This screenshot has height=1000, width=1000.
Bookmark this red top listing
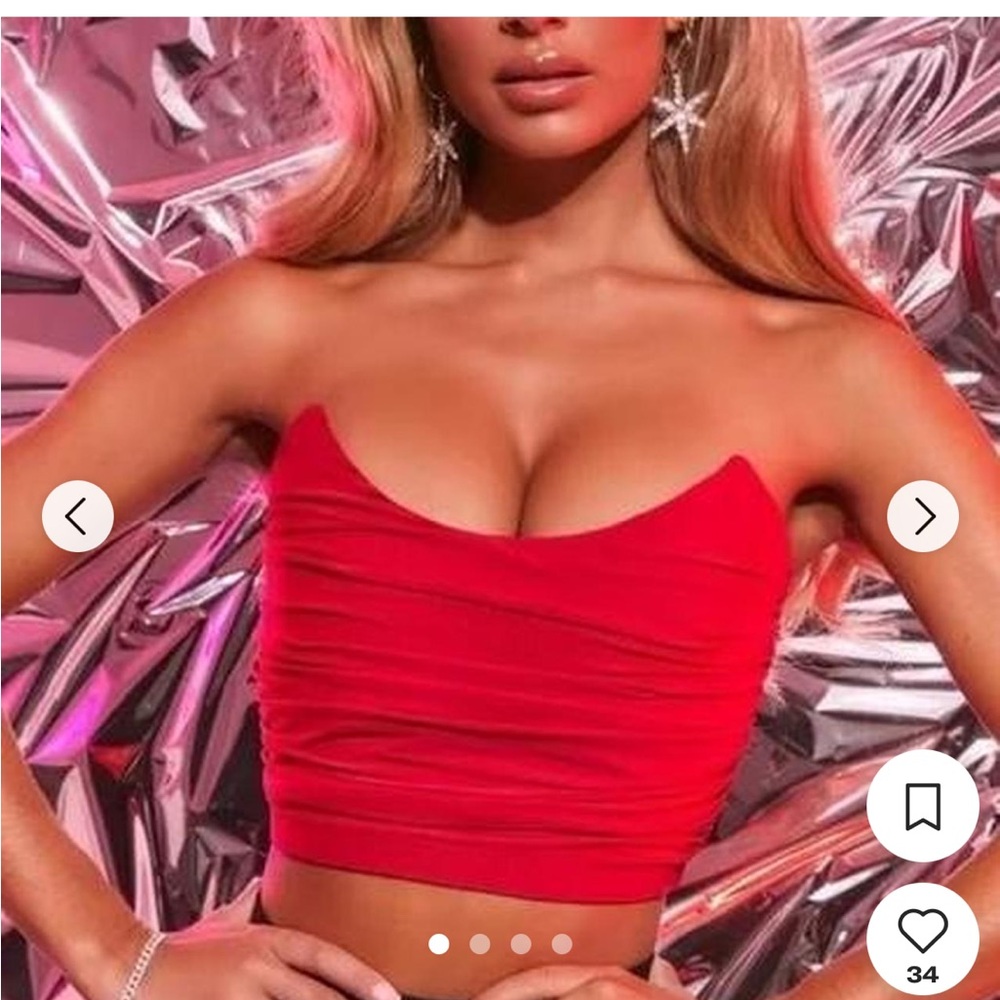[x=922, y=806]
